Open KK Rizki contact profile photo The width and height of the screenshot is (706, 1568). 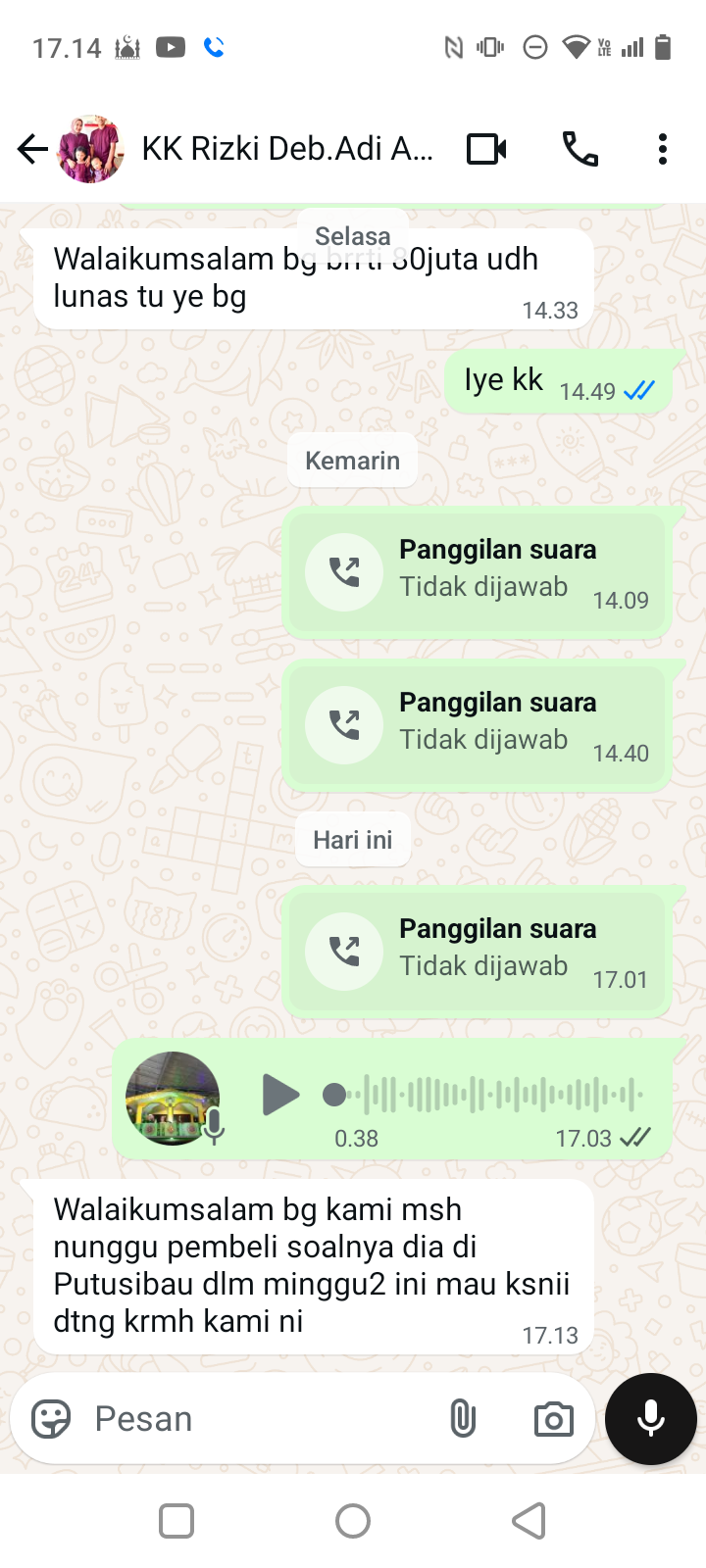pos(91,149)
